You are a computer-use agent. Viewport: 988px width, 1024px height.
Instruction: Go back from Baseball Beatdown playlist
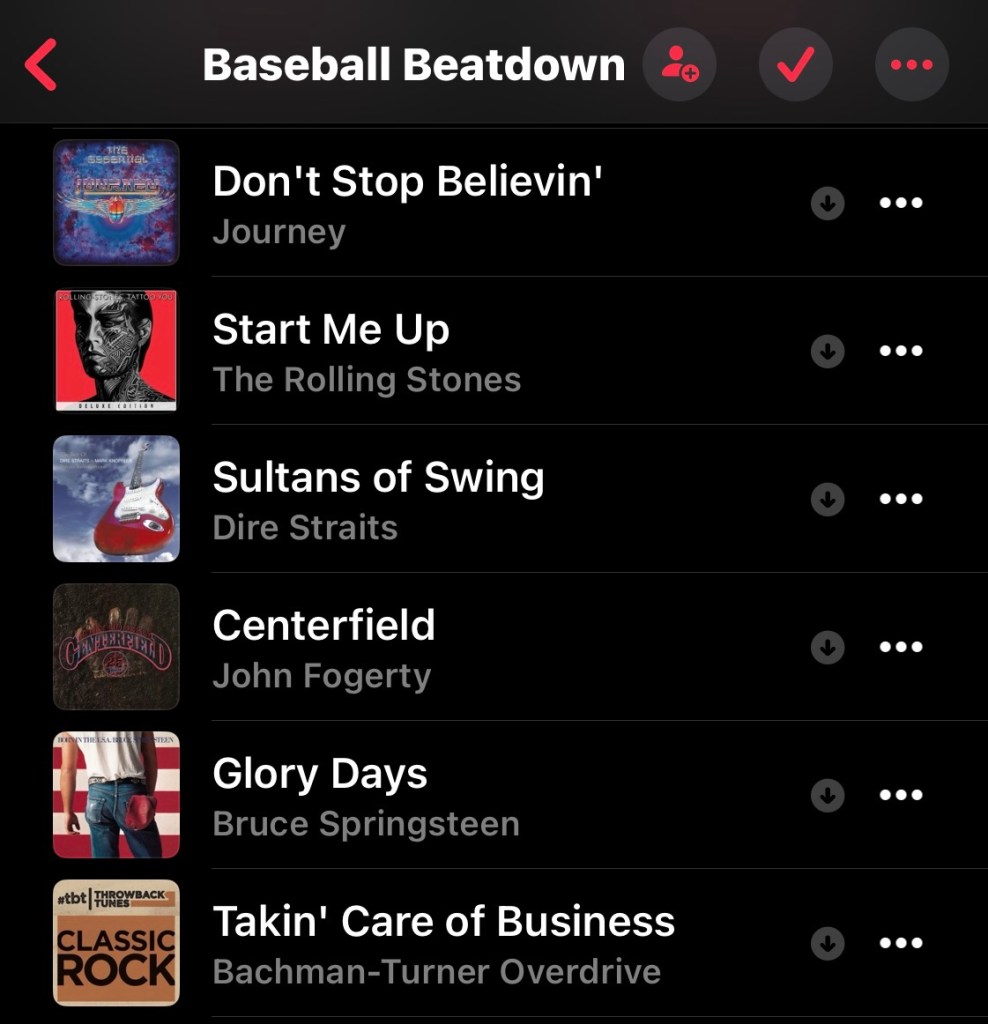42,65
